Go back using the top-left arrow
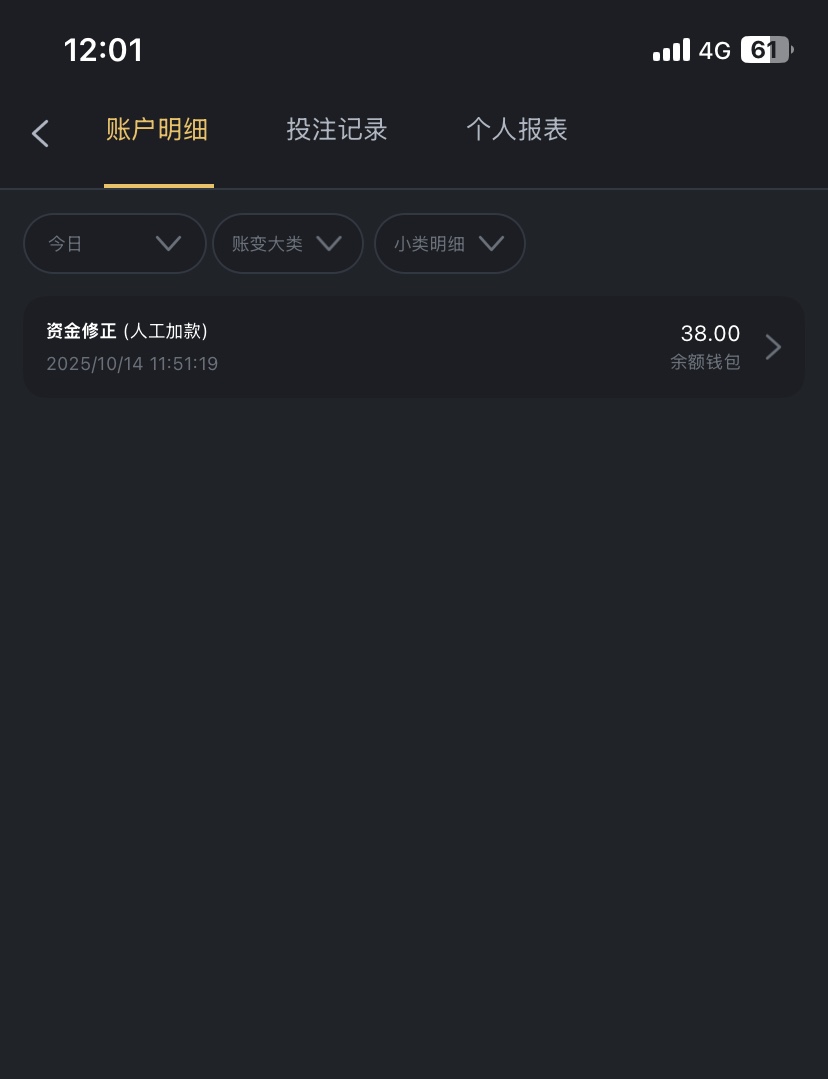Image resolution: width=828 pixels, height=1079 pixels. 40,133
